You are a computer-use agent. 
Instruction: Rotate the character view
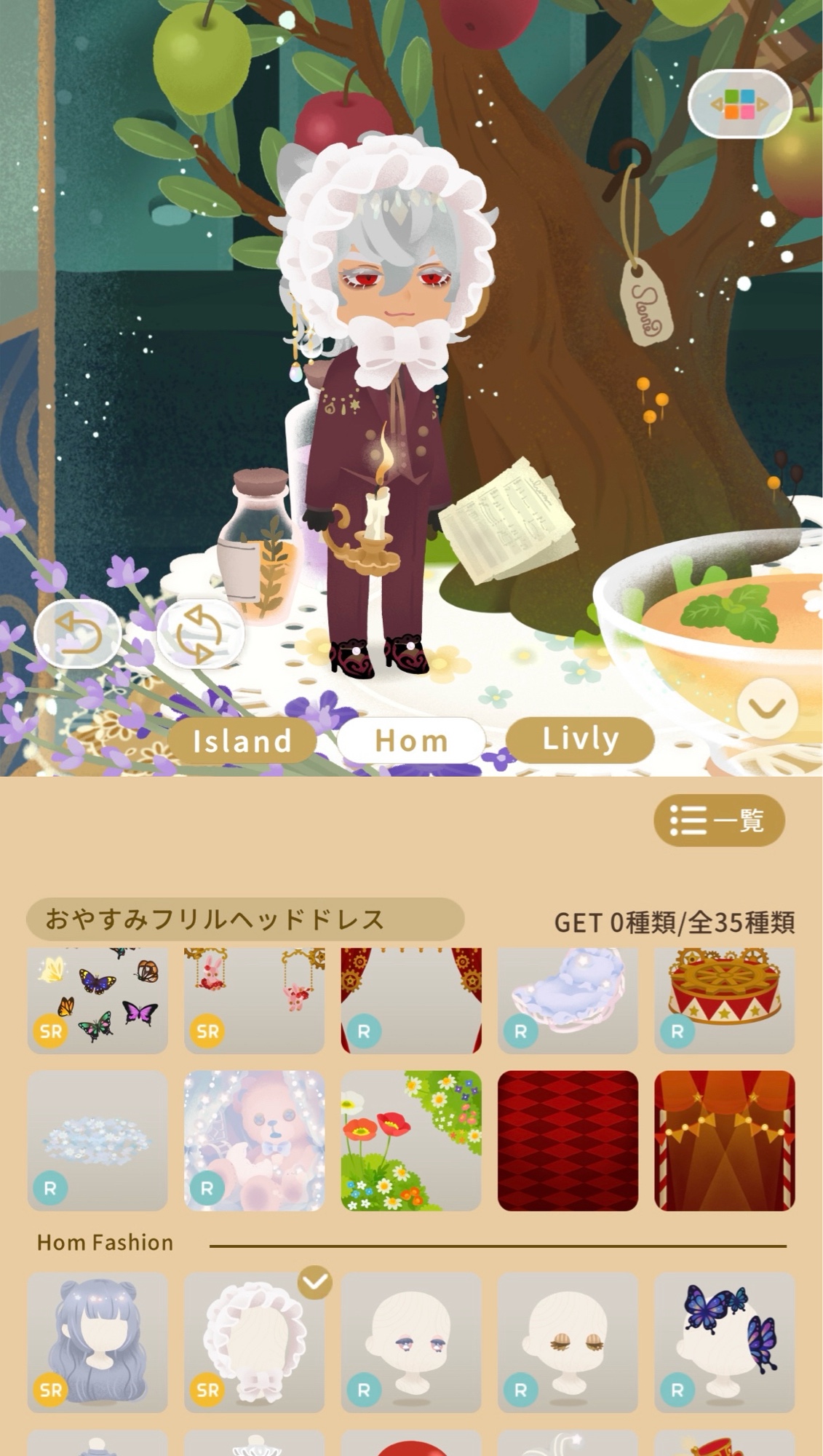click(200, 633)
